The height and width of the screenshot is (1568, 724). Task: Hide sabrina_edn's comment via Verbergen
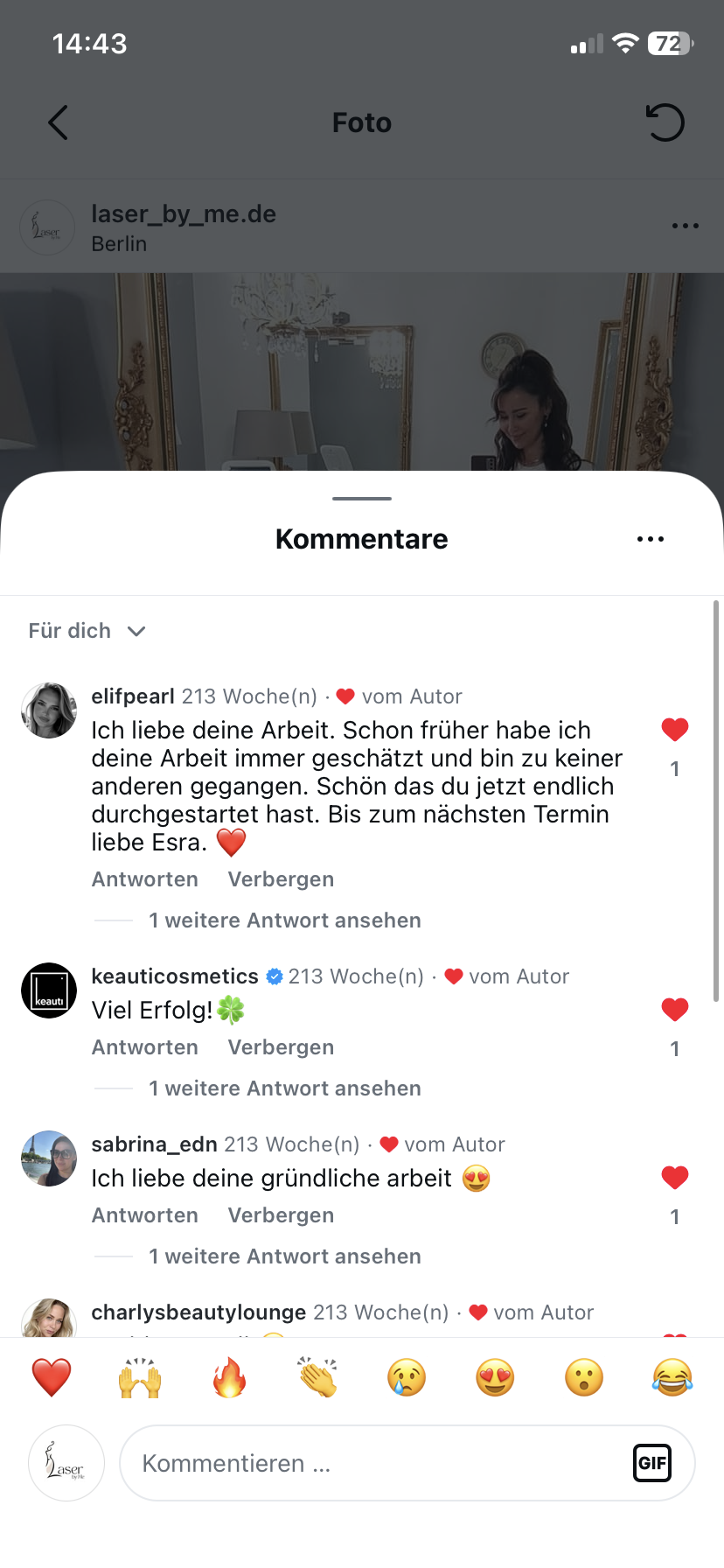tap(281, 1215)
